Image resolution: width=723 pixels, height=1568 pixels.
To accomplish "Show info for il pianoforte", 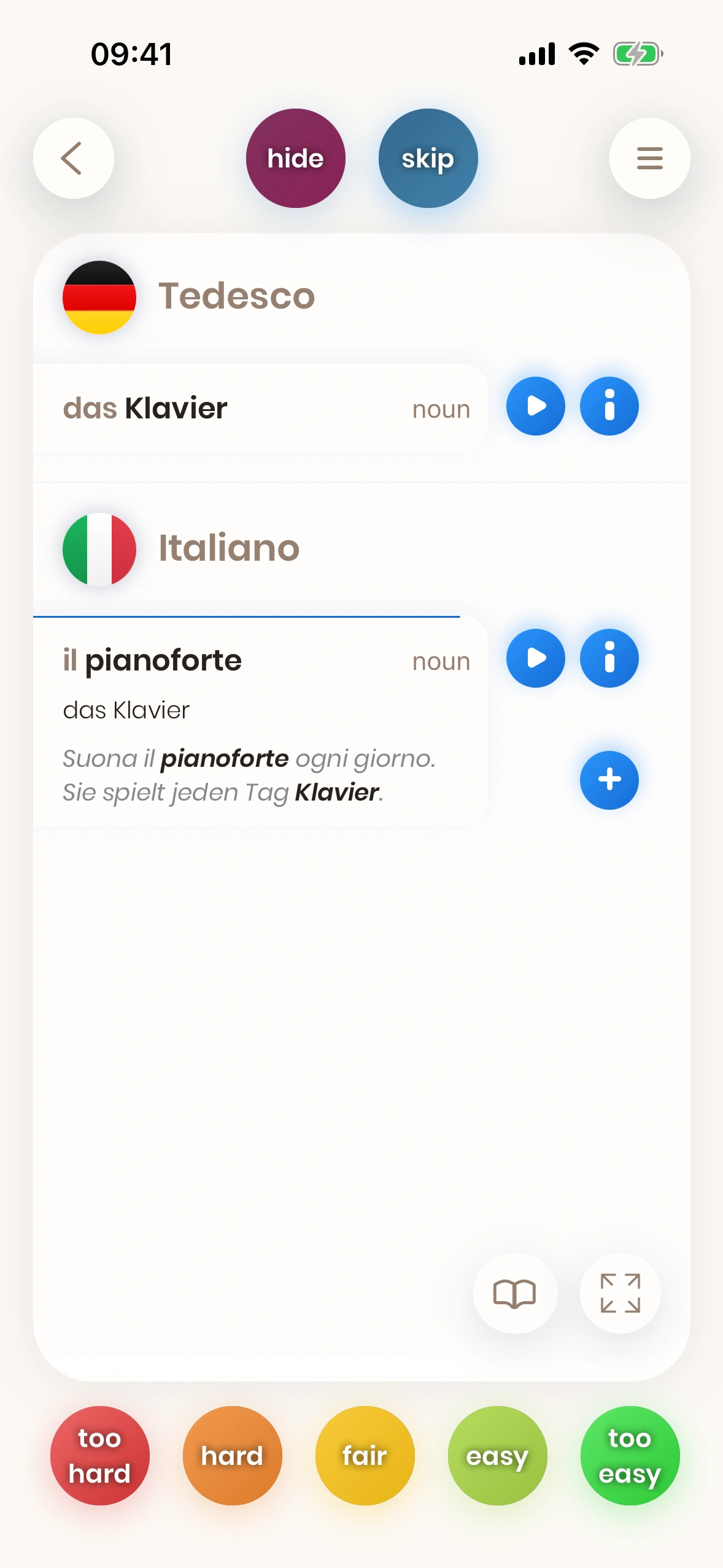I will pos(609,658).
